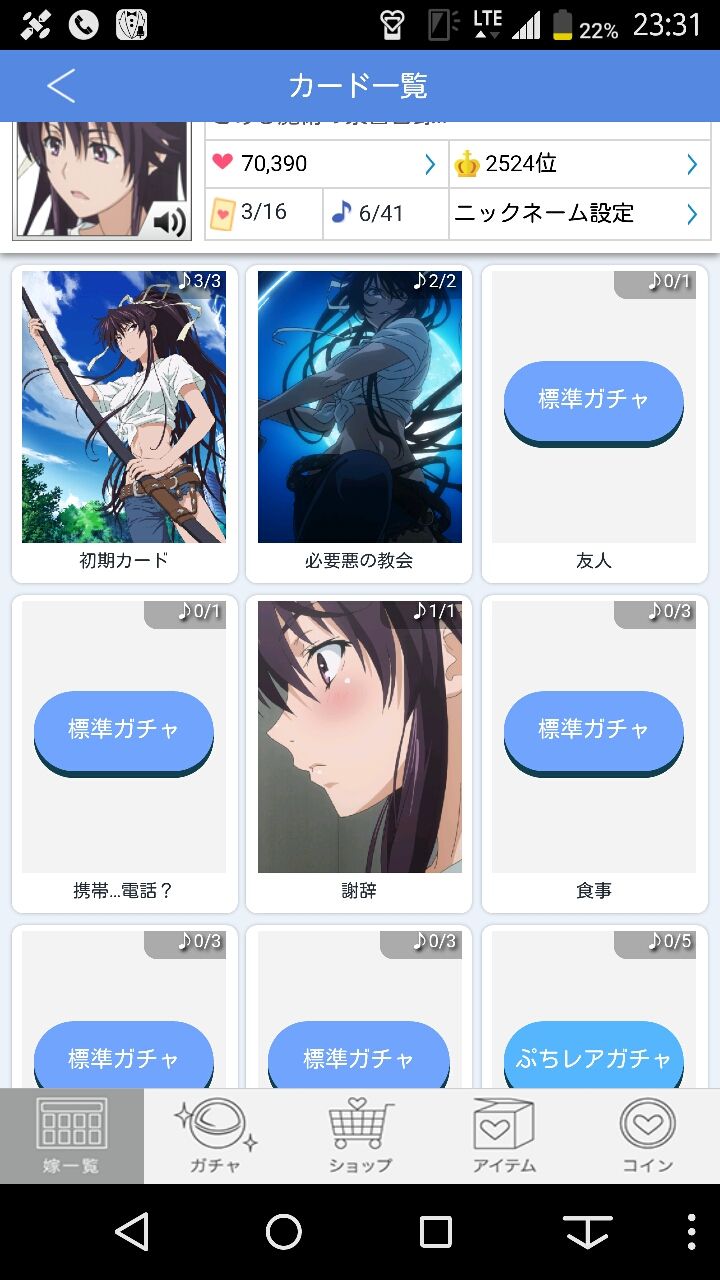The height and width of the screenshot is (1280, 720).
Task: Tap 標準ガチャ button under 友人
Action: pos(593,400)
